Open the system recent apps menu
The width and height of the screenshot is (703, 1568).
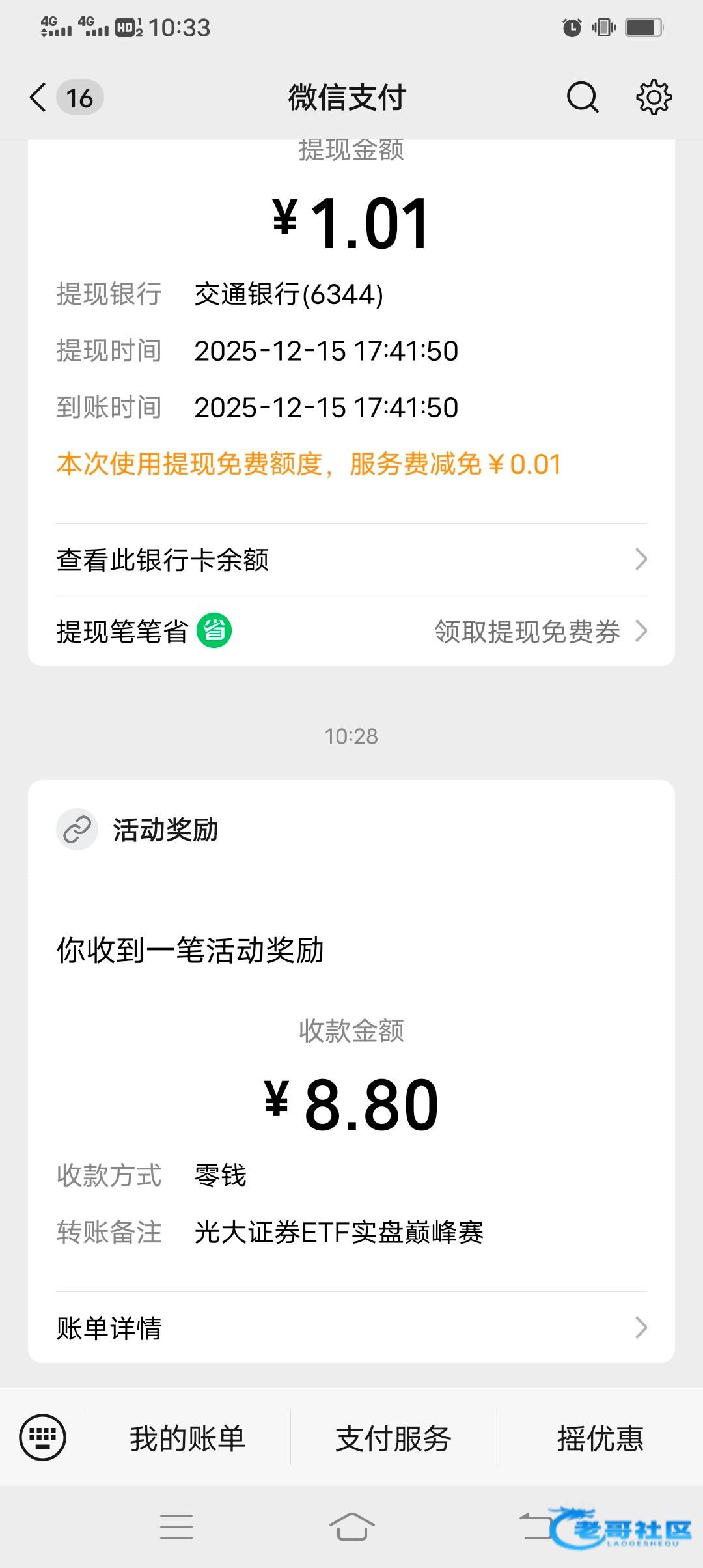pyautogui.click(x=176, y=1526)
